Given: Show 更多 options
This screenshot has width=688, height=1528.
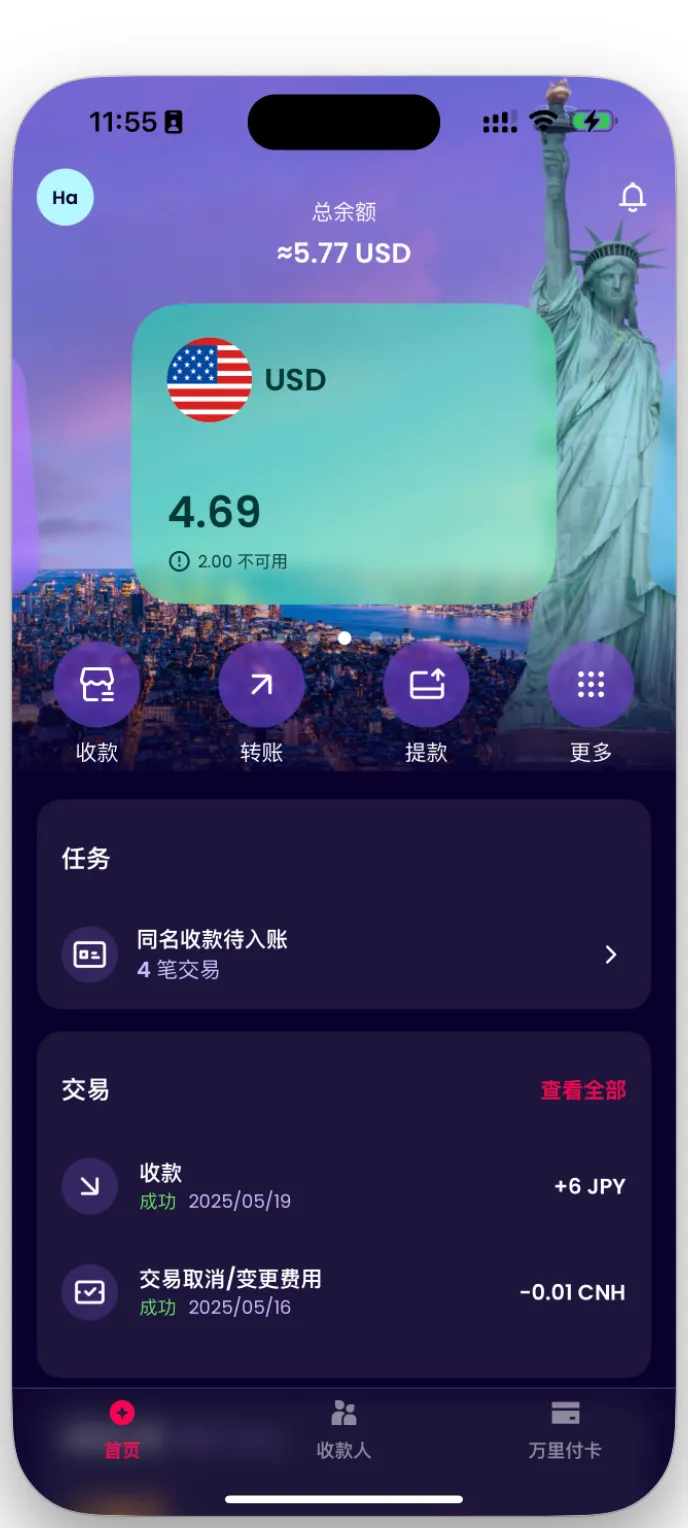Looking at the screenshot, I should pos(590,685).
